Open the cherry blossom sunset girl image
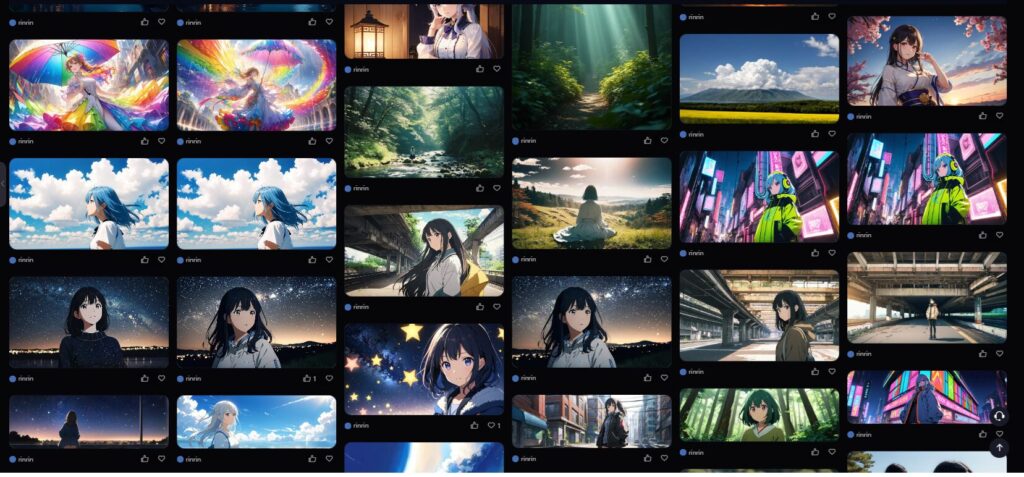This screenshot has height=477, width=1024. click(x=926, y=61)
